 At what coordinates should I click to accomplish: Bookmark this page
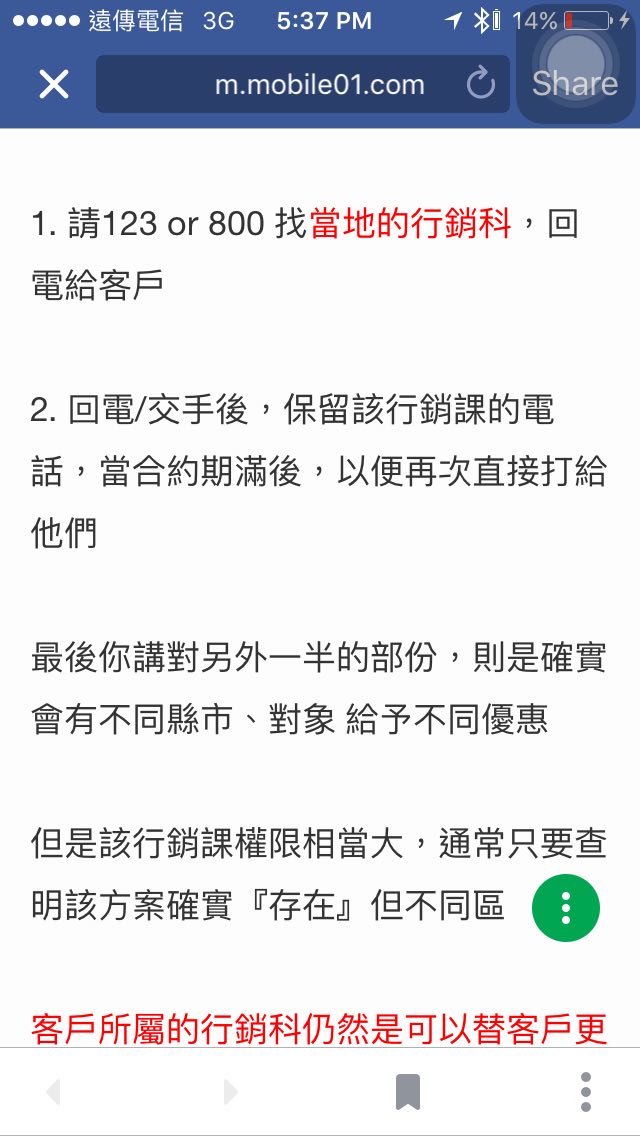[408, 1092]
